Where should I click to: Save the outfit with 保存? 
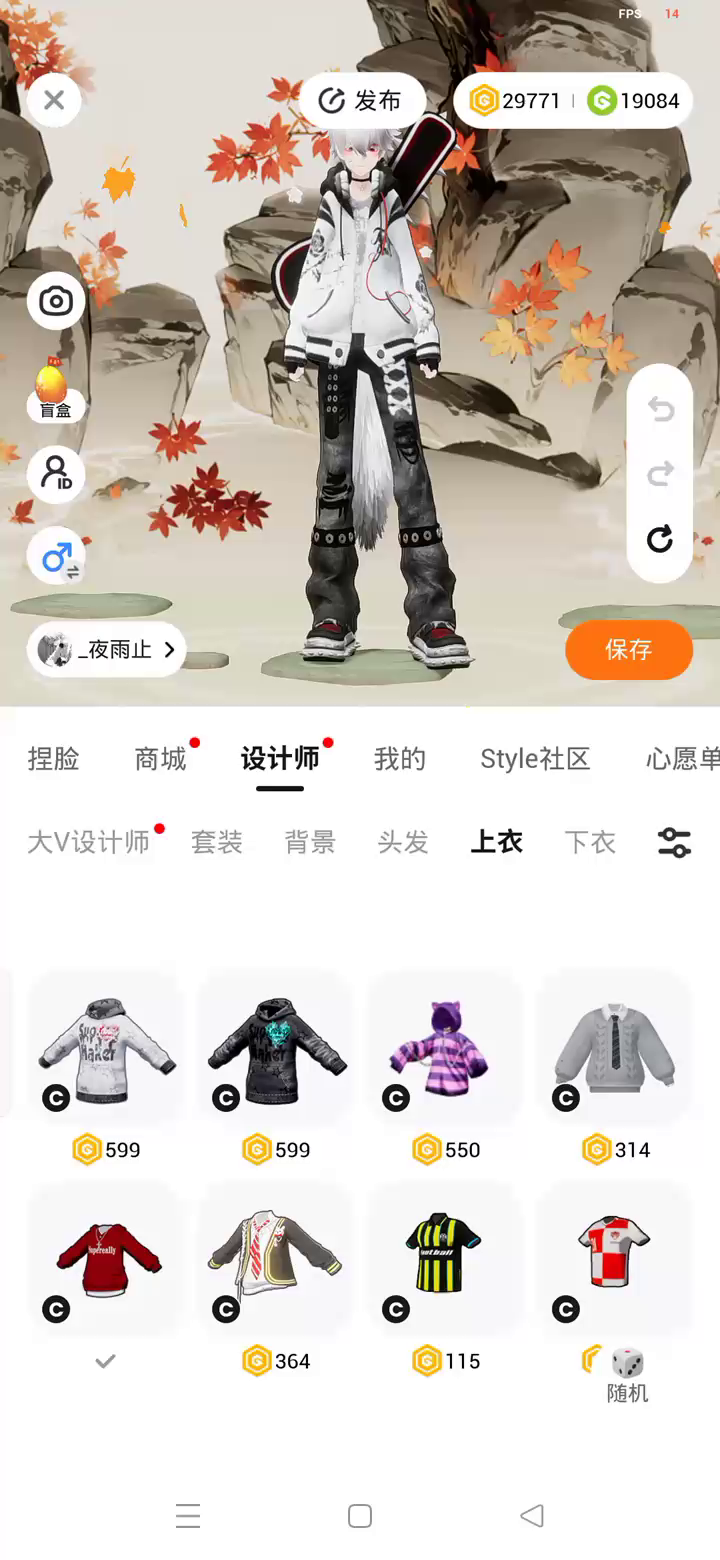pos(628,650)
